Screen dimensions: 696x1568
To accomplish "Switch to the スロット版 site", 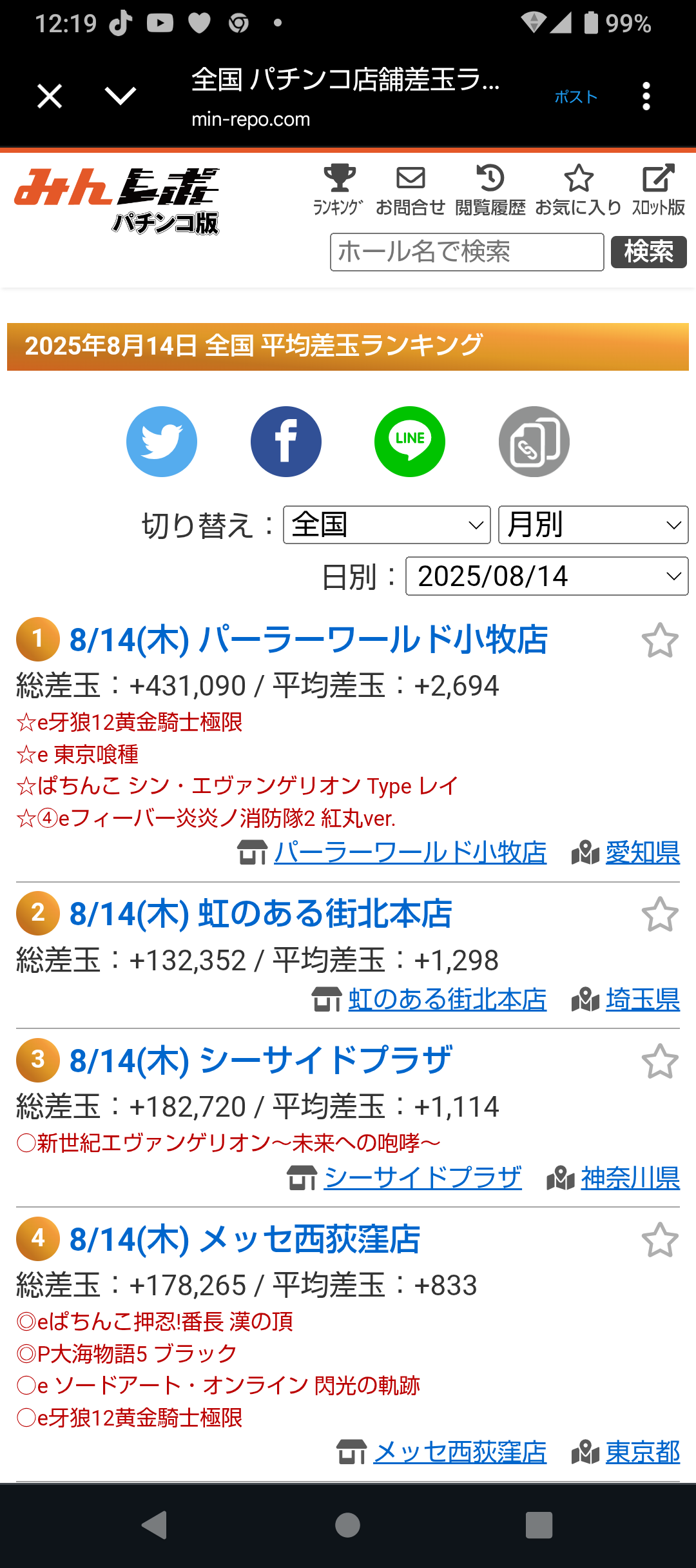I will pyautogui.click(x=659, y=190).
